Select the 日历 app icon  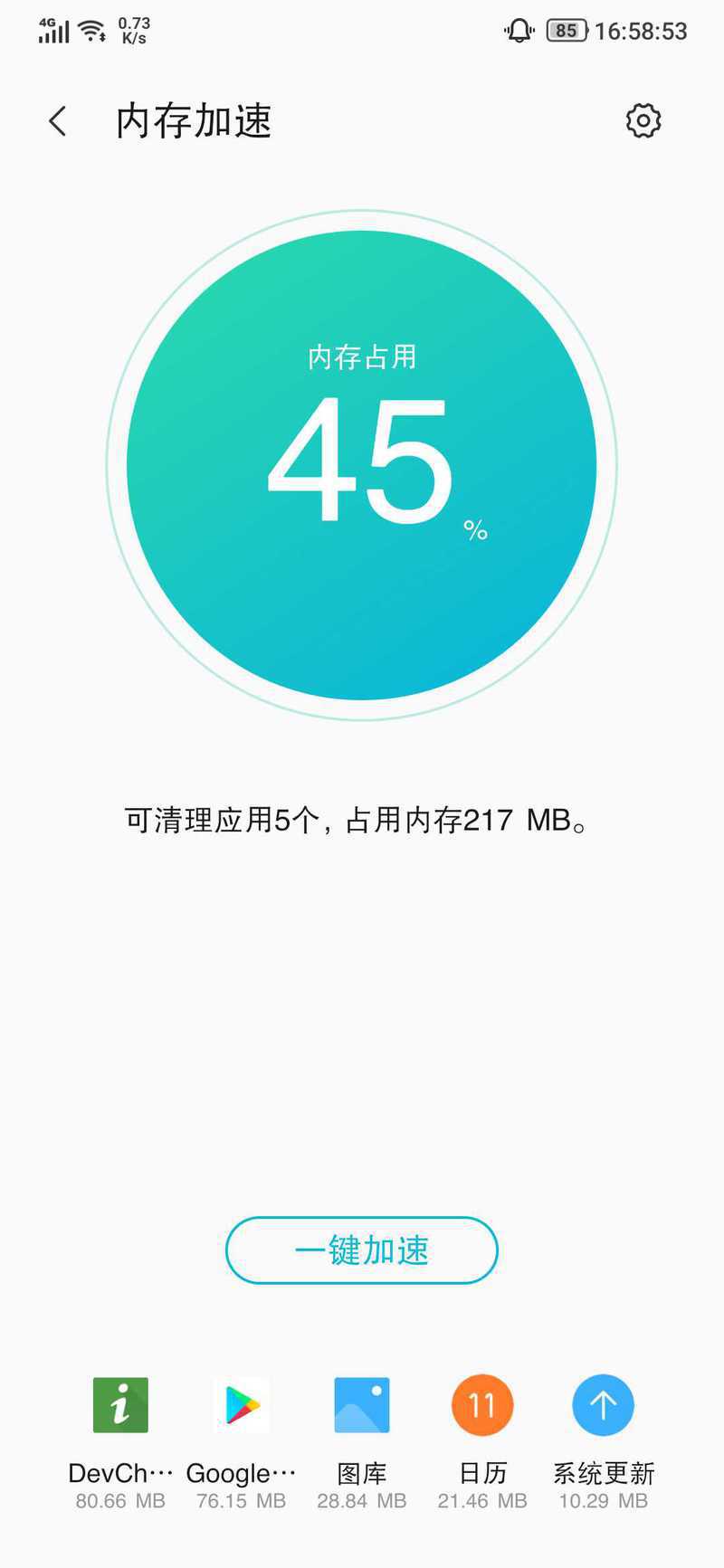pyautogui.click(x=482, y=1405)
